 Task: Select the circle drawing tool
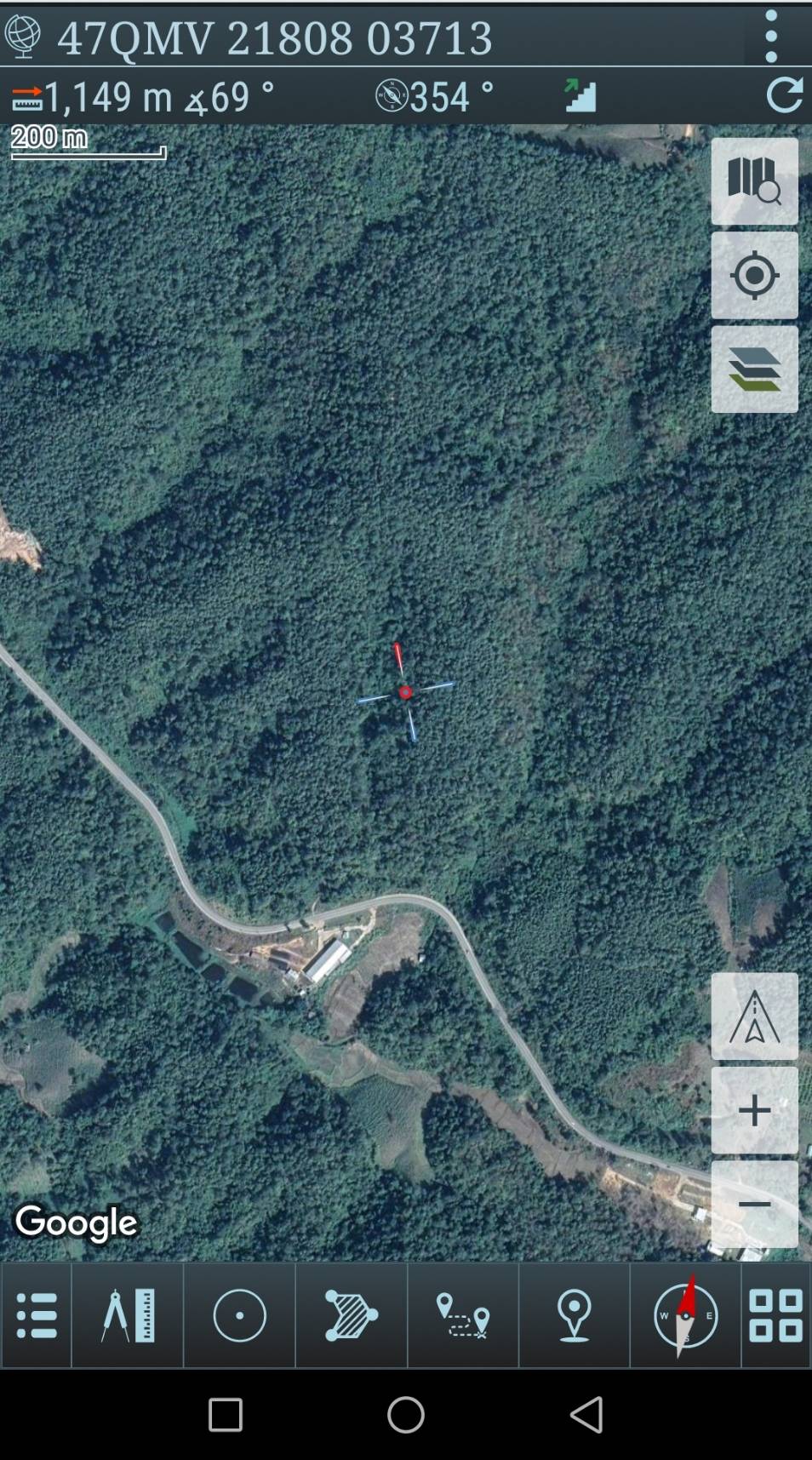tap(239, 1315)
